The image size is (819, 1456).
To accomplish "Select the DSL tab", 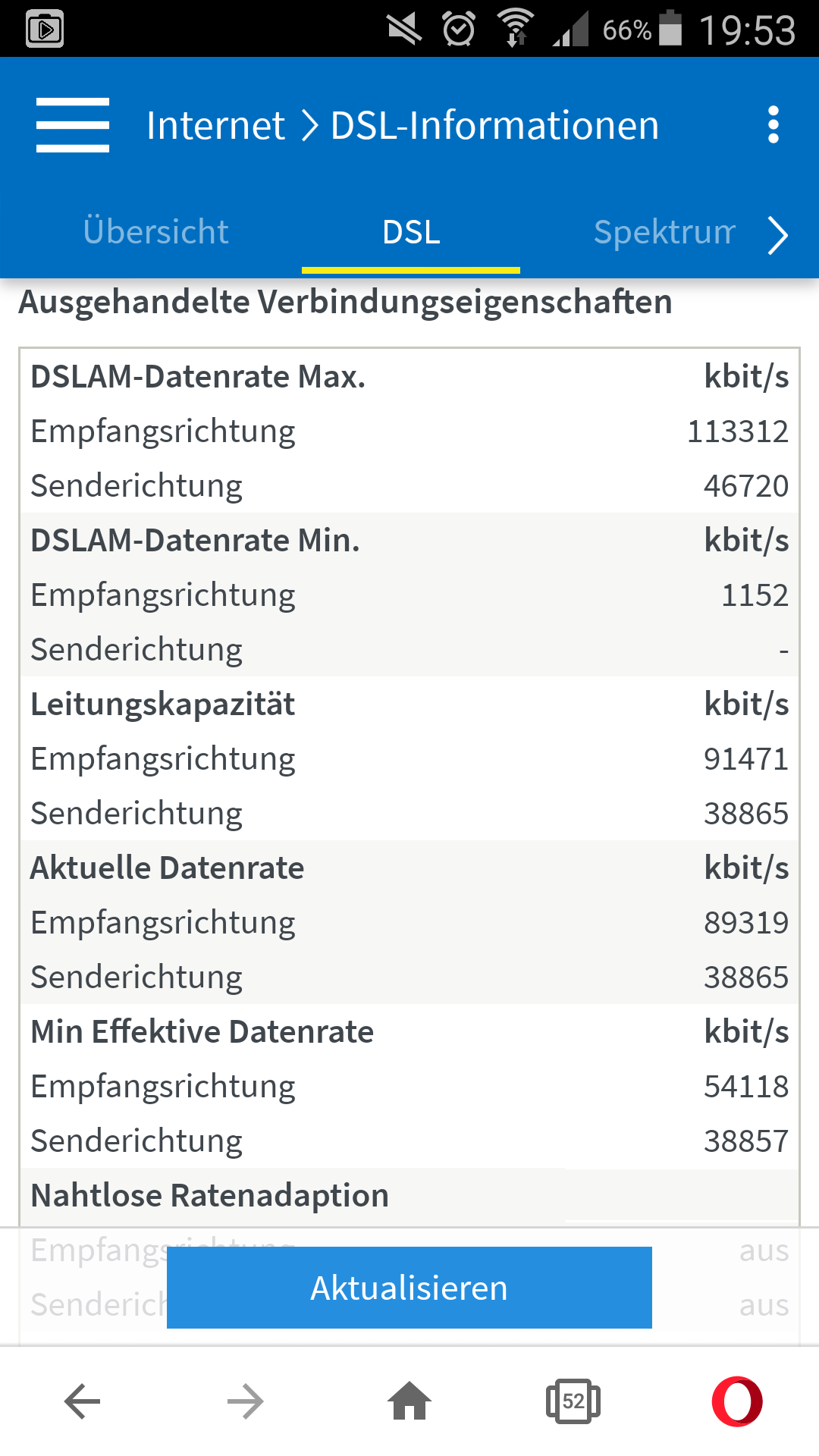I will click(x=411, y=232).
